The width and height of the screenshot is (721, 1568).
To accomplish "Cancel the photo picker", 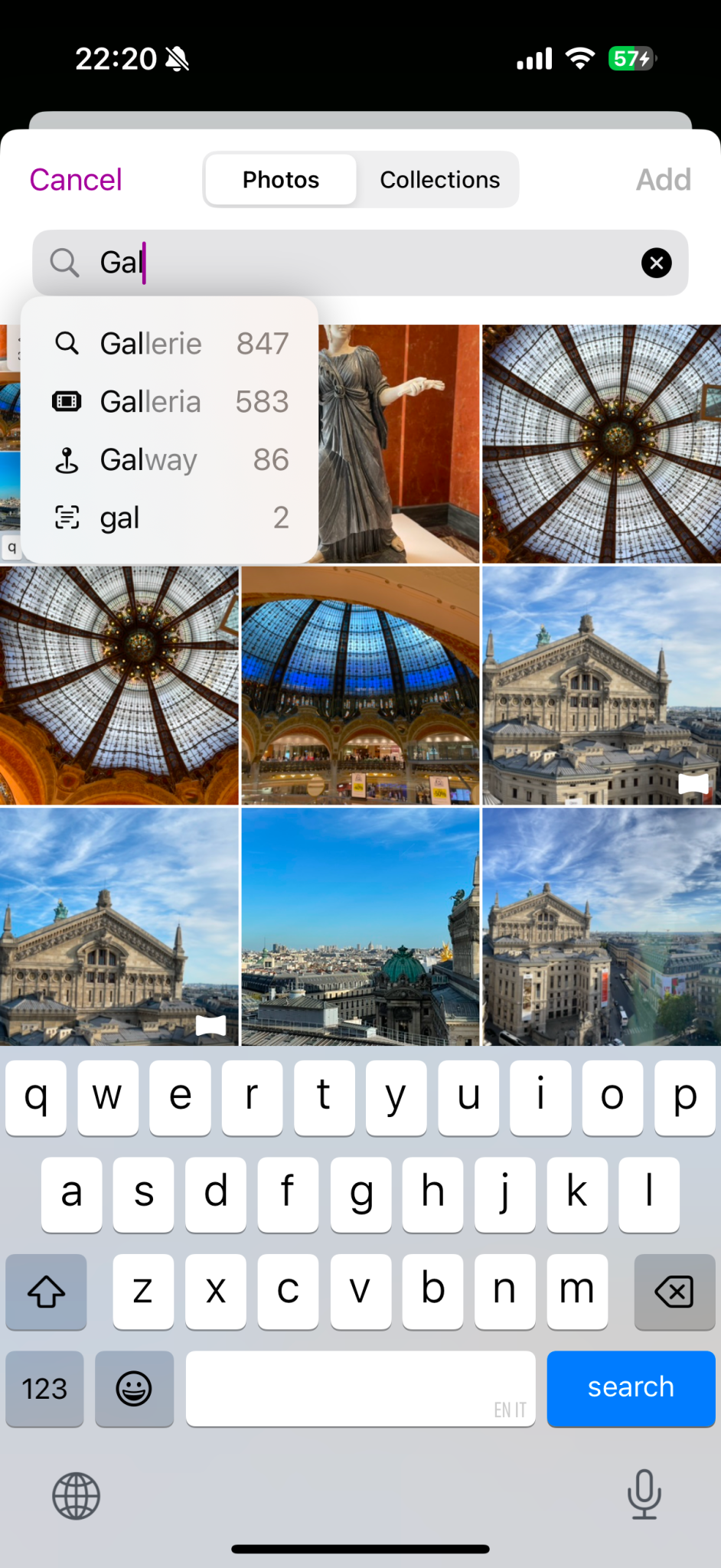I will click(x=76, y=180).
